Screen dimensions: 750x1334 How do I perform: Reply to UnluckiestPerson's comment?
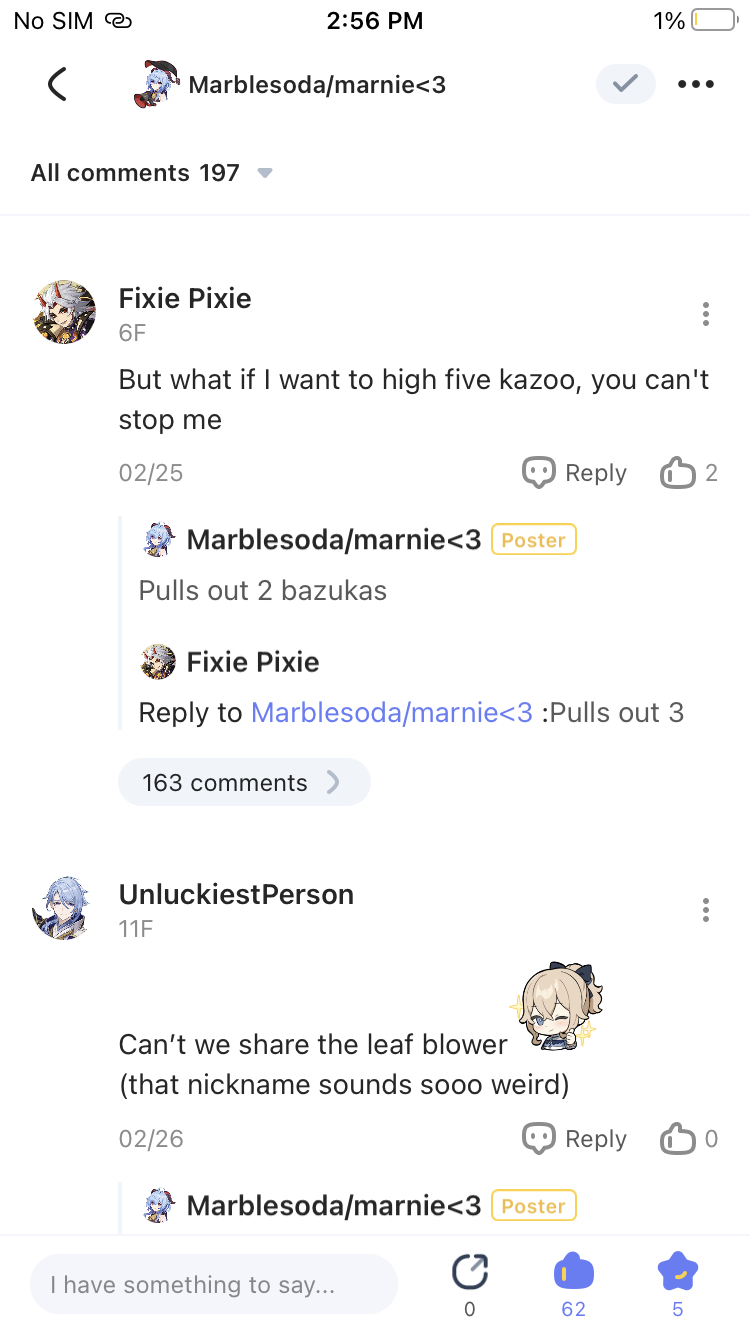coord(575,1139)
